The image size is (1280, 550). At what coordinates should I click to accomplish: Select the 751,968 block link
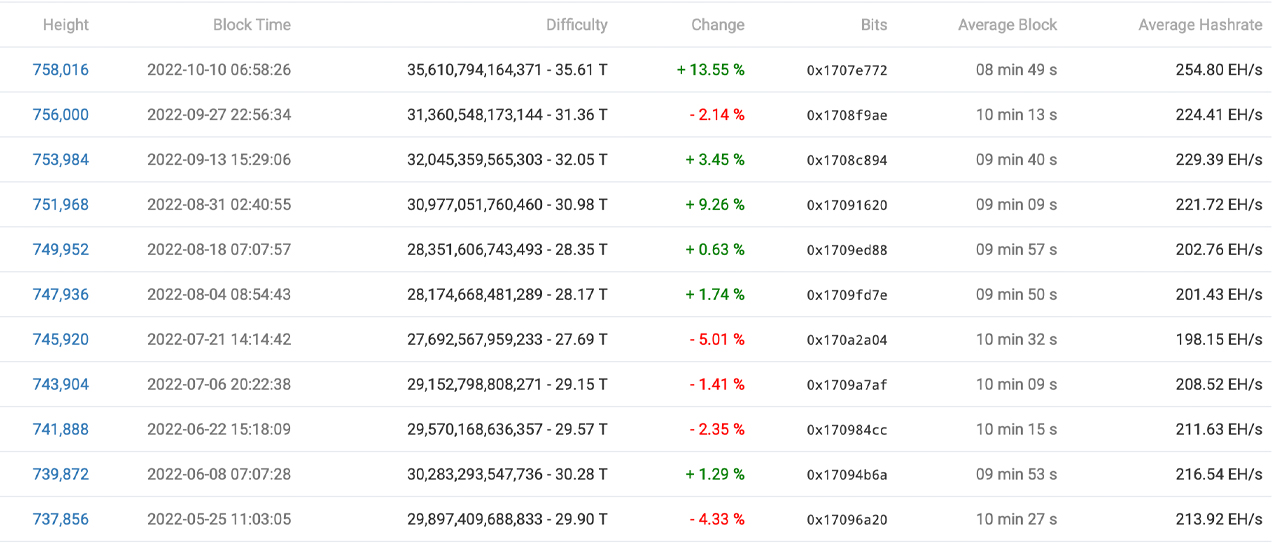point(61,205)
